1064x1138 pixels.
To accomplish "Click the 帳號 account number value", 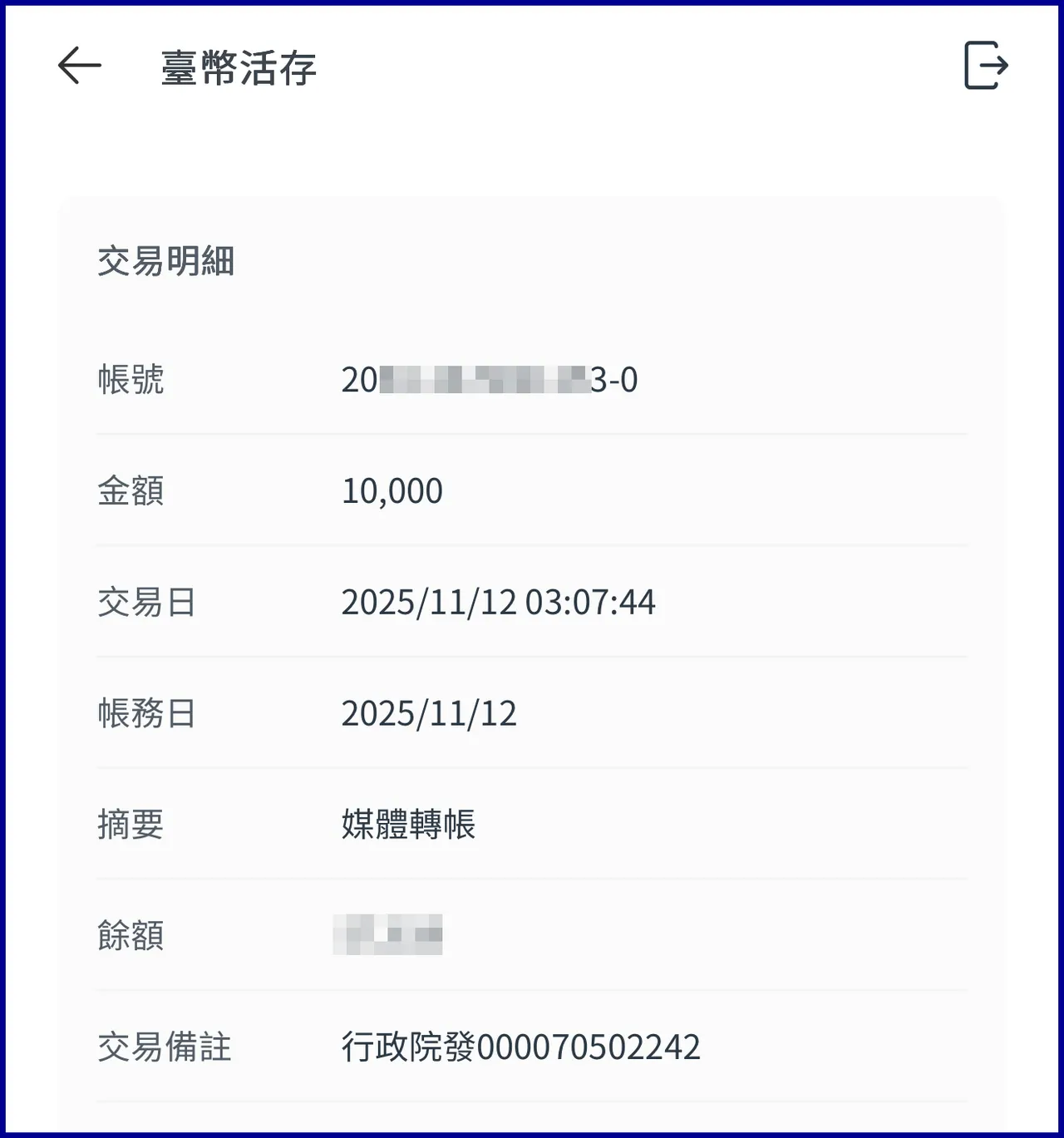I will [490, 380].
